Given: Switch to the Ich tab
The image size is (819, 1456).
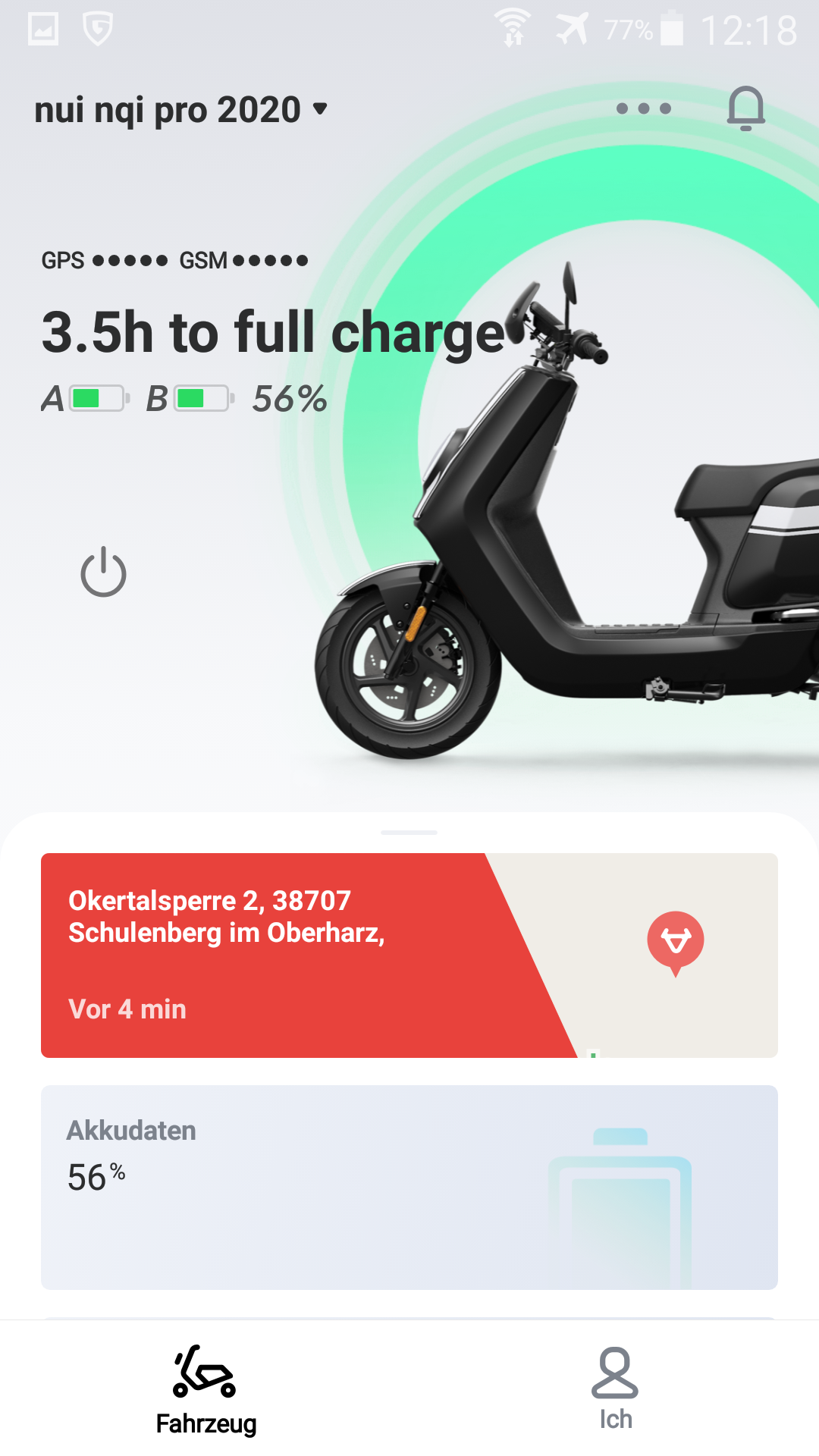Looking at the screenshot, I should [615, 1388].
